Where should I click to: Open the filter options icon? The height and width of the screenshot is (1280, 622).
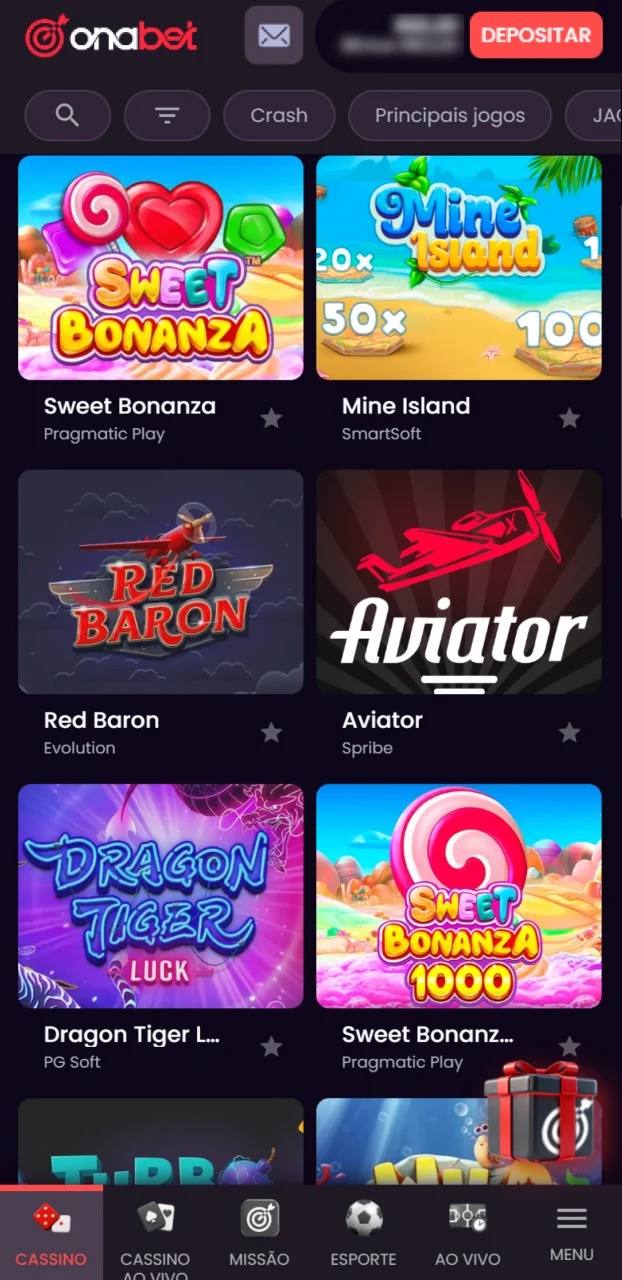coord(167,115)
